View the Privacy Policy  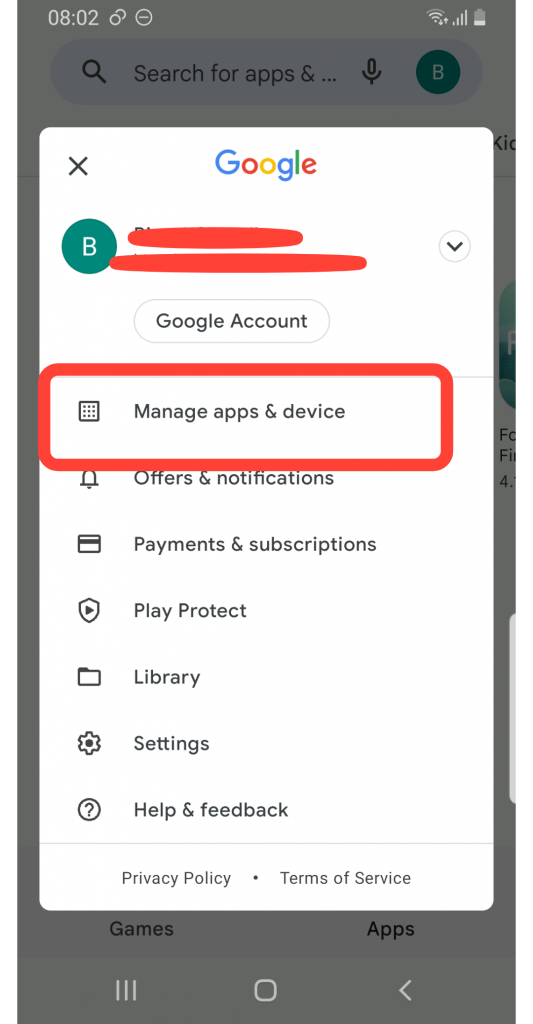[x=176, y=878]
